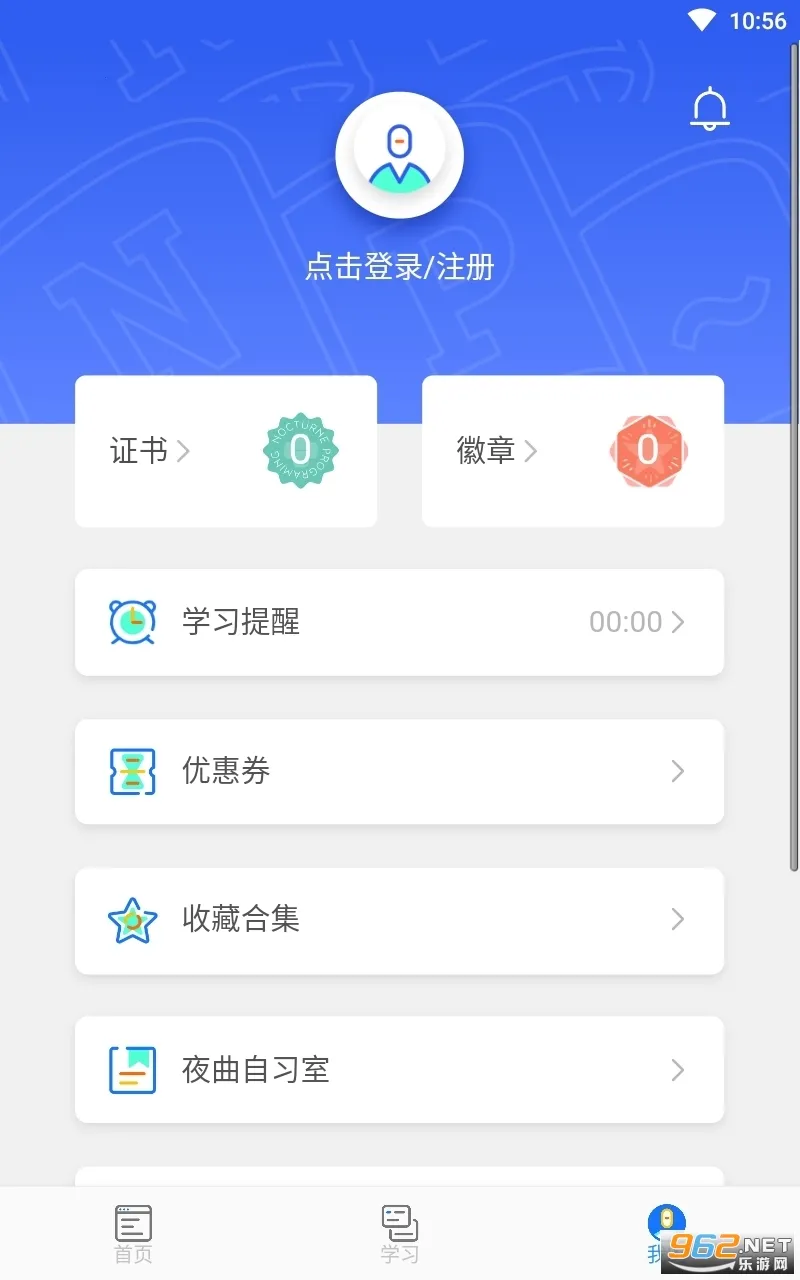
Task: Click the hourglass coupon icon
Action: click(x=131, y=771)
